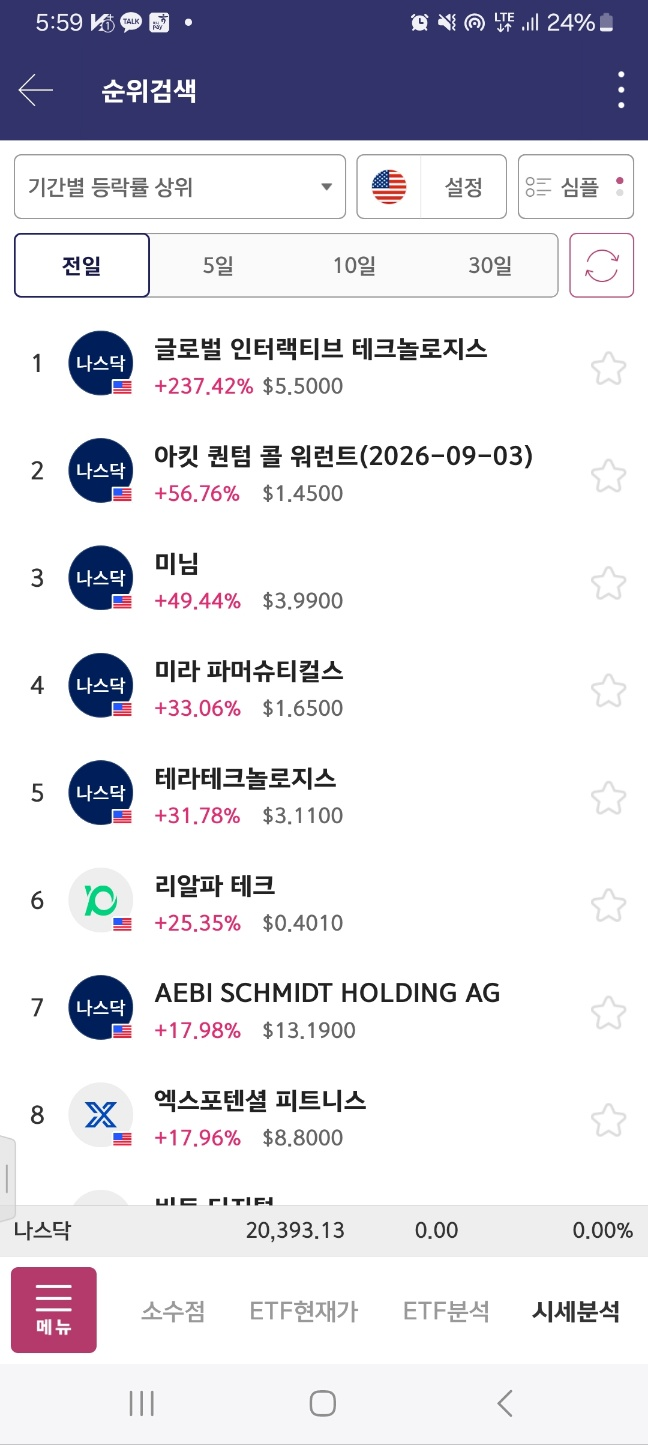Viewport: 648px width, 1445px height.
Task: Favorite 아킷 퀀텀 콜 워런트 with the star
Action: tap(608, 476)
